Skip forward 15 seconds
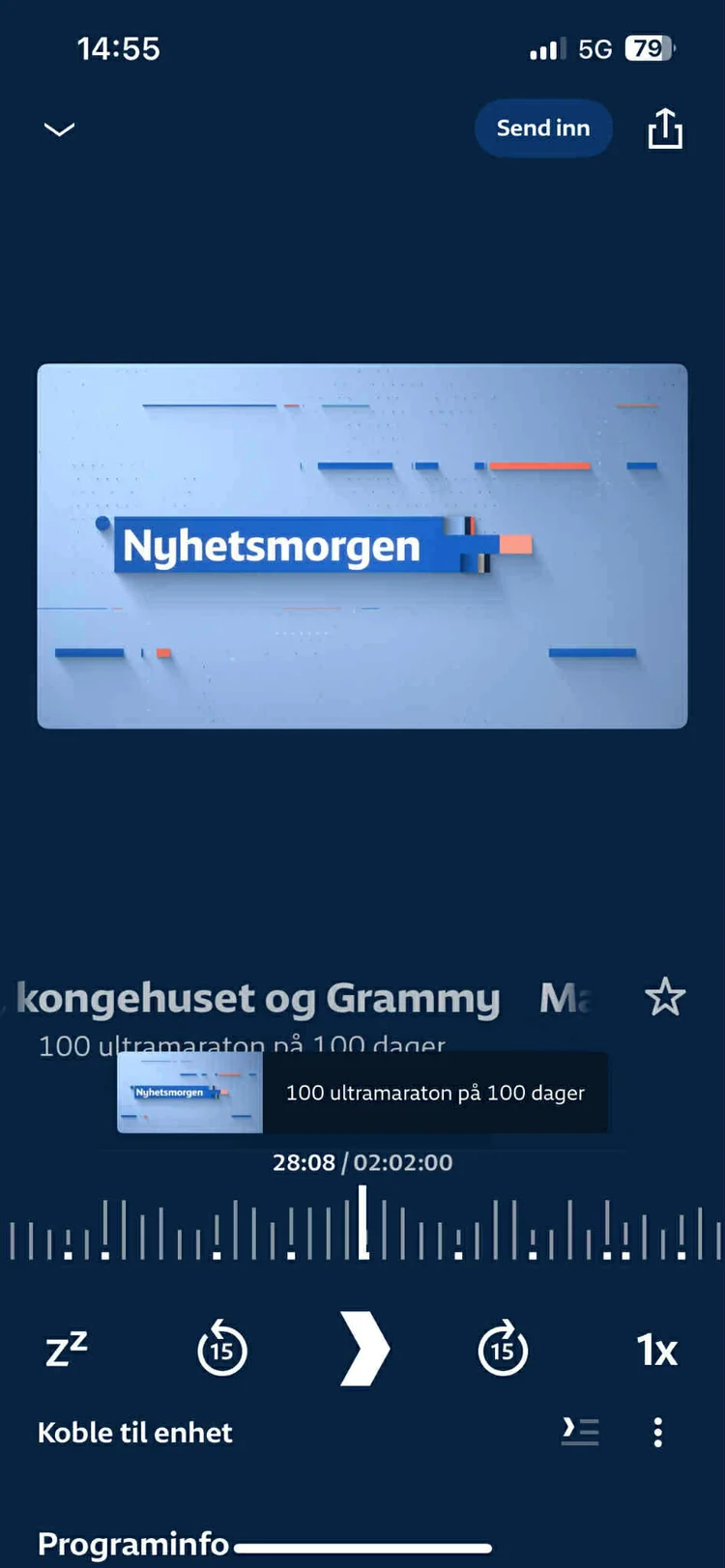 (503, 1349)
